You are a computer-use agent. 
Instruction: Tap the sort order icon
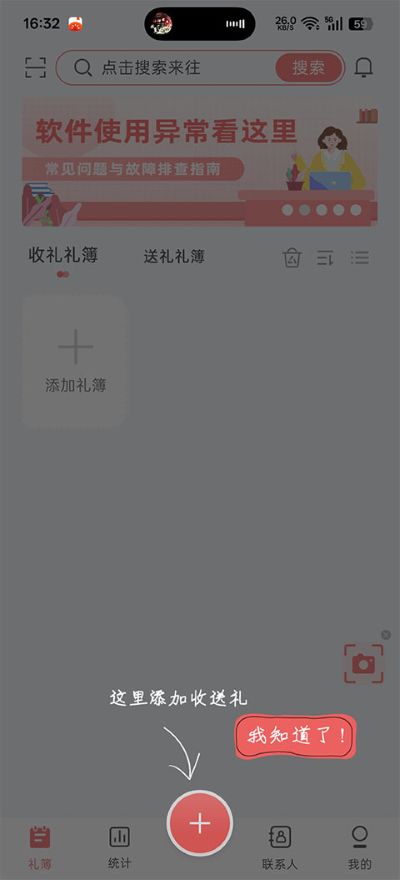coord(325,258)
